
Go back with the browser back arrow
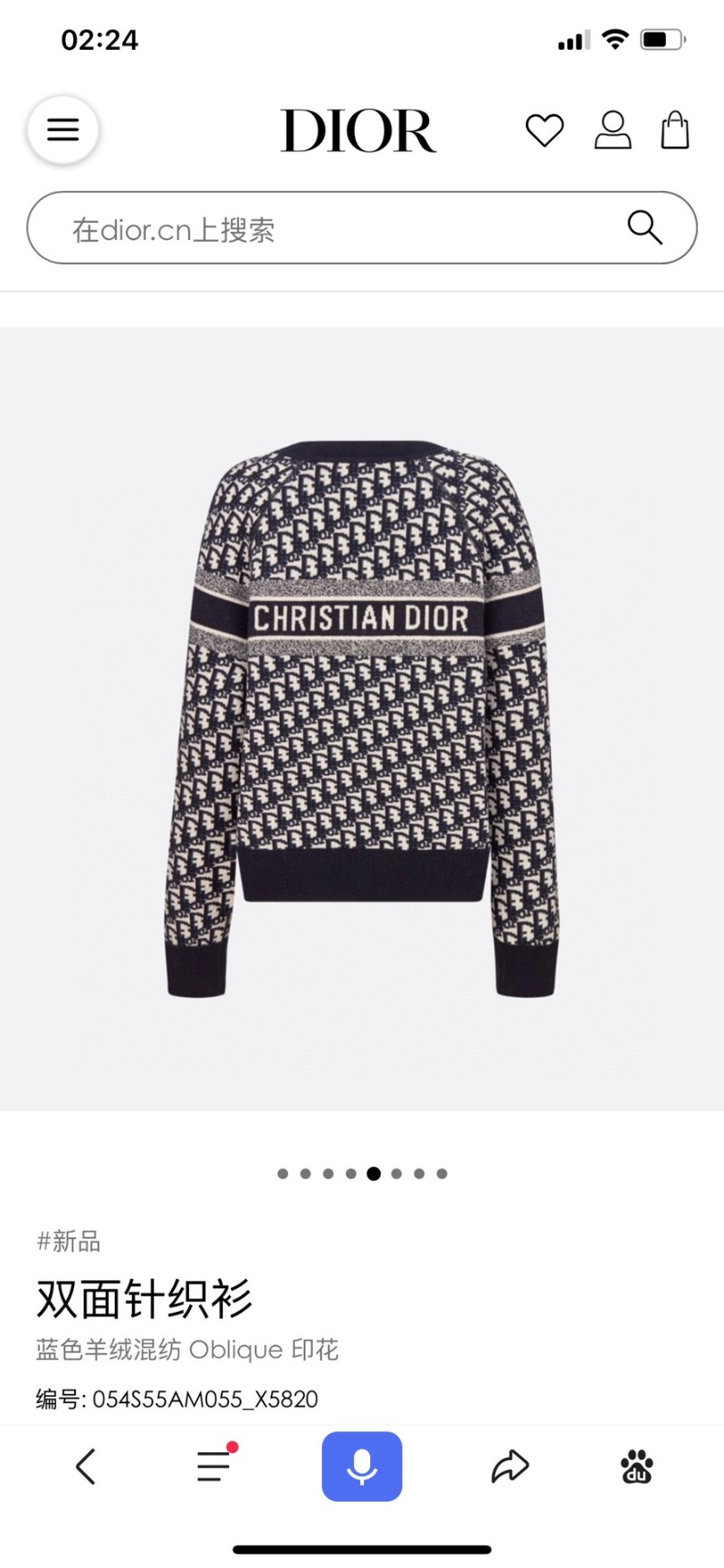86,1467
